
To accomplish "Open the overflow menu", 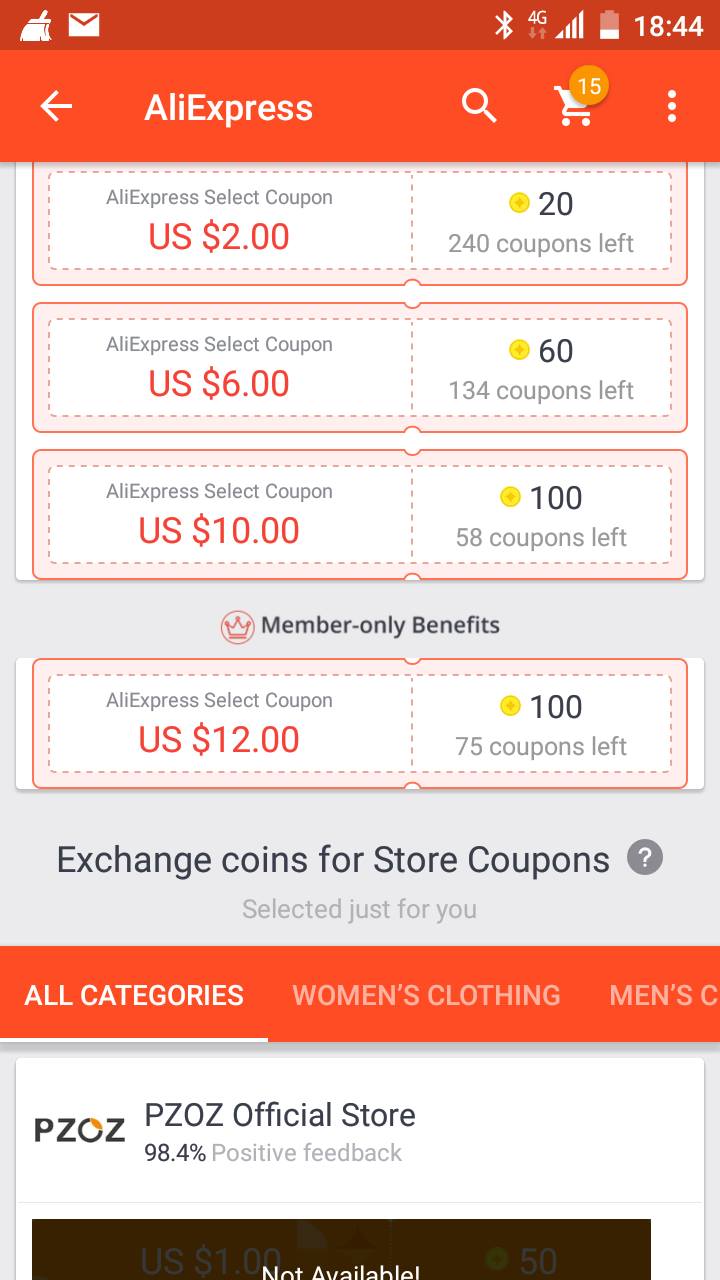I will coord(671,106).
